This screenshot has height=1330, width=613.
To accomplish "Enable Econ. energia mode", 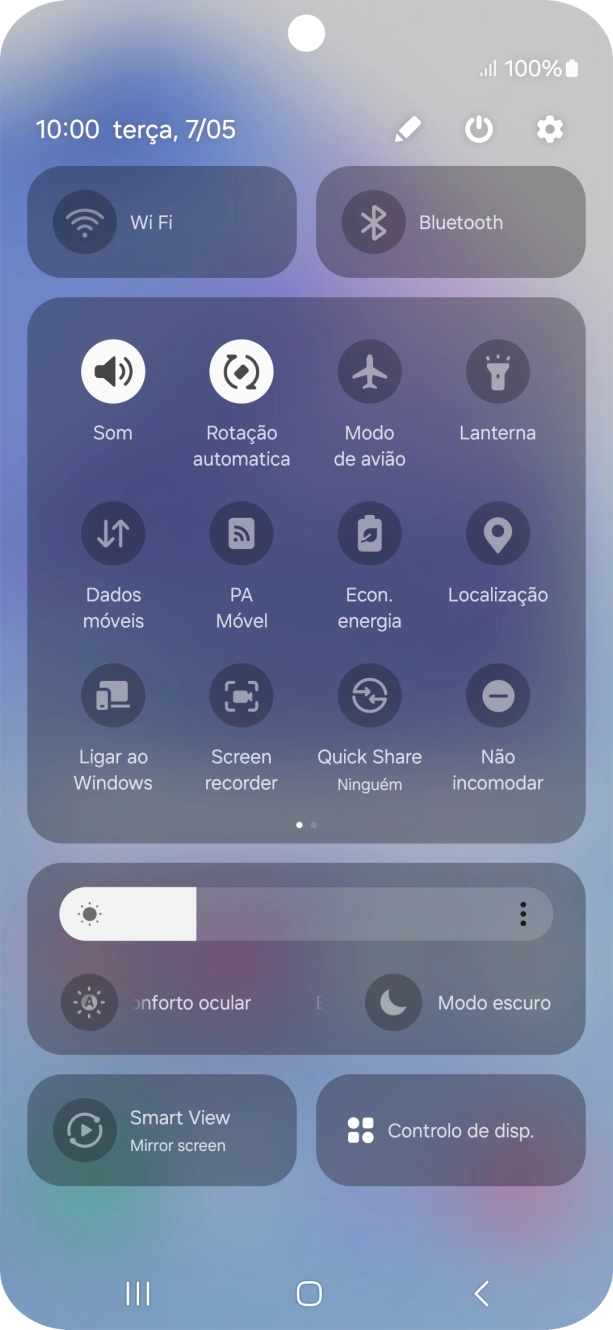I will 370,534.
